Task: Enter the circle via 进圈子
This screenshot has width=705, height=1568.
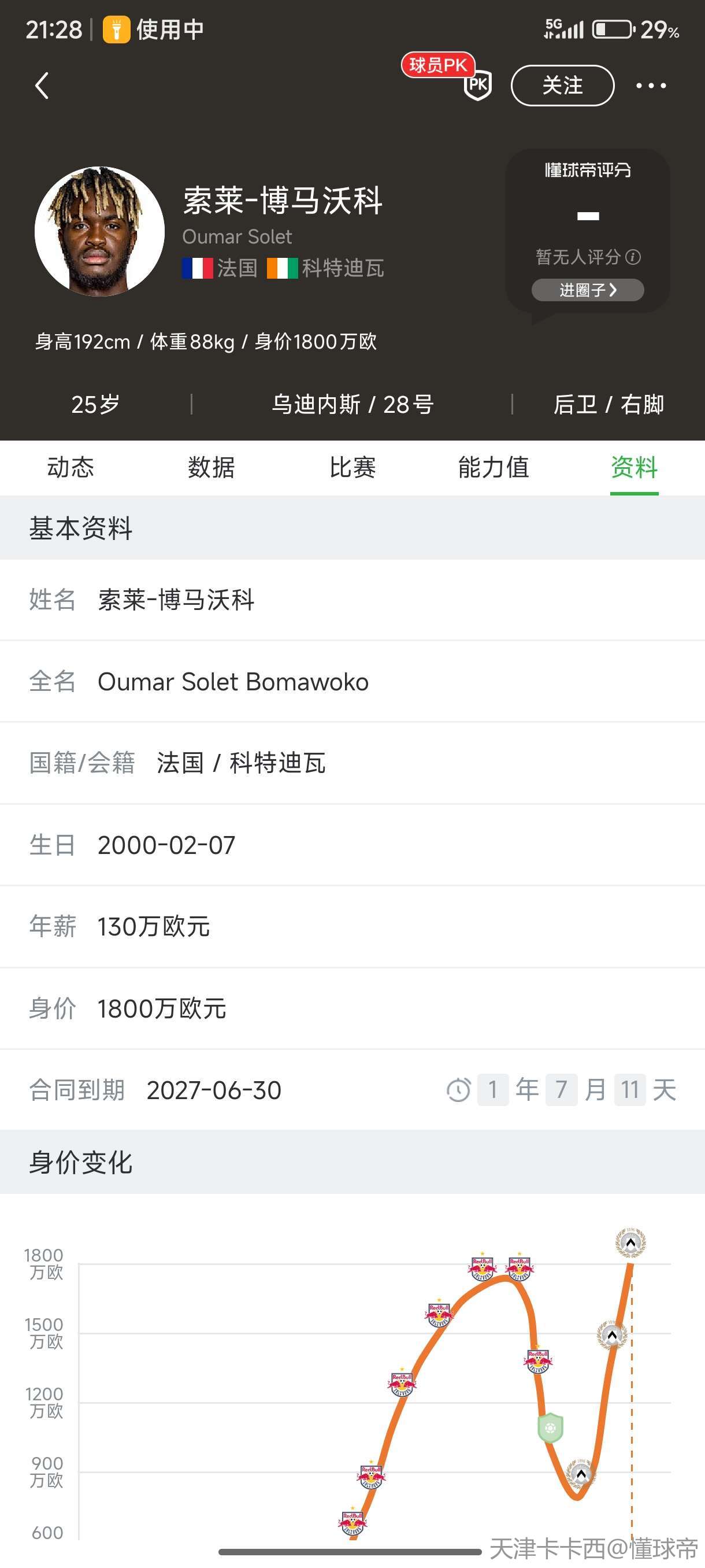Action: tap(587, 290)
